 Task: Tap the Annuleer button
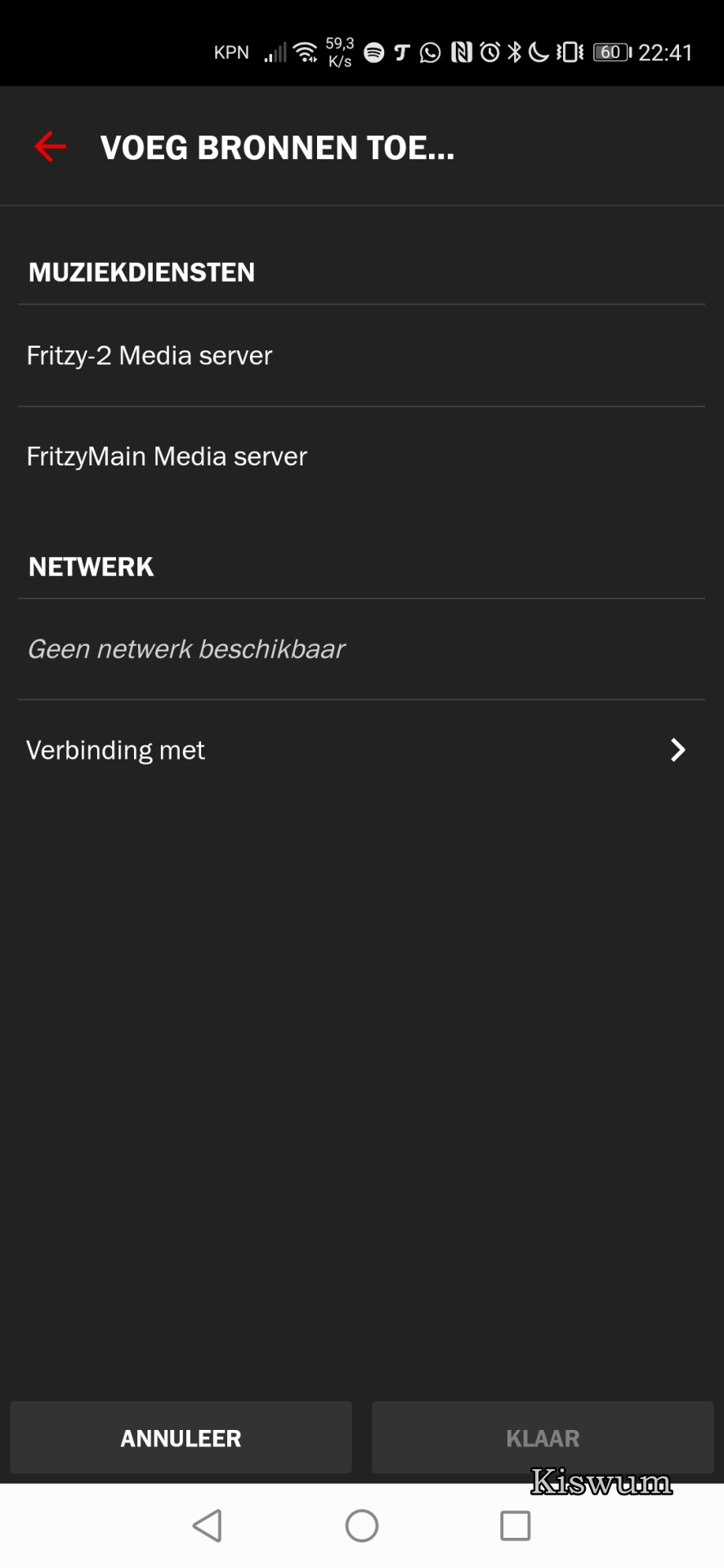[x=181, y=1438]
